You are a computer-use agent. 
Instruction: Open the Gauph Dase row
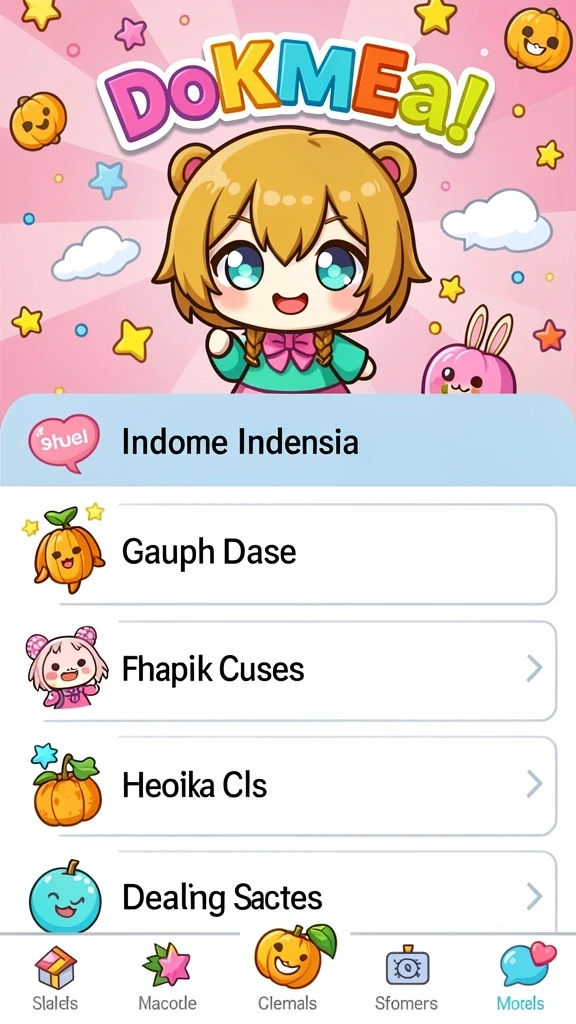288,554
